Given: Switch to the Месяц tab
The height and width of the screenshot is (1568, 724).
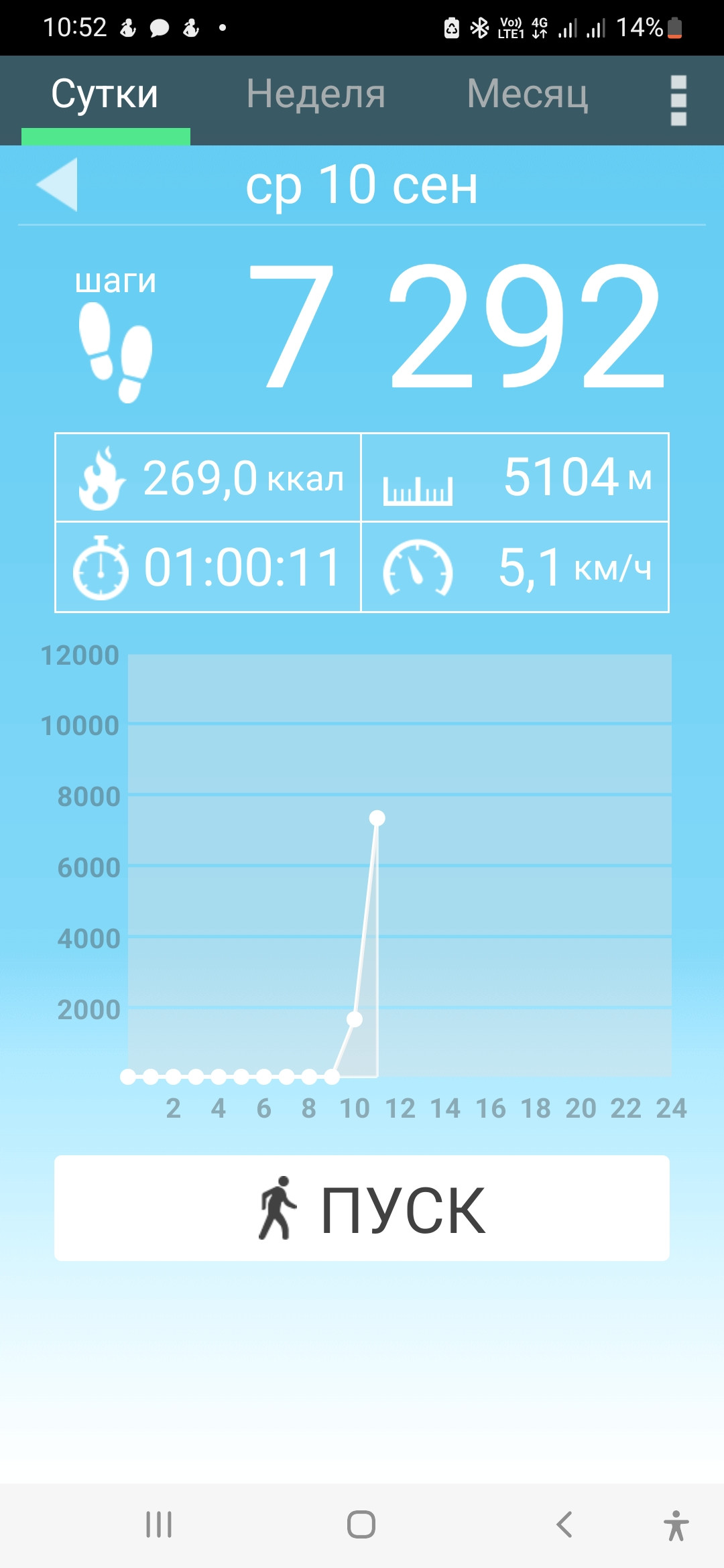Looking at the screenshot, I should (x=528, y=94).
